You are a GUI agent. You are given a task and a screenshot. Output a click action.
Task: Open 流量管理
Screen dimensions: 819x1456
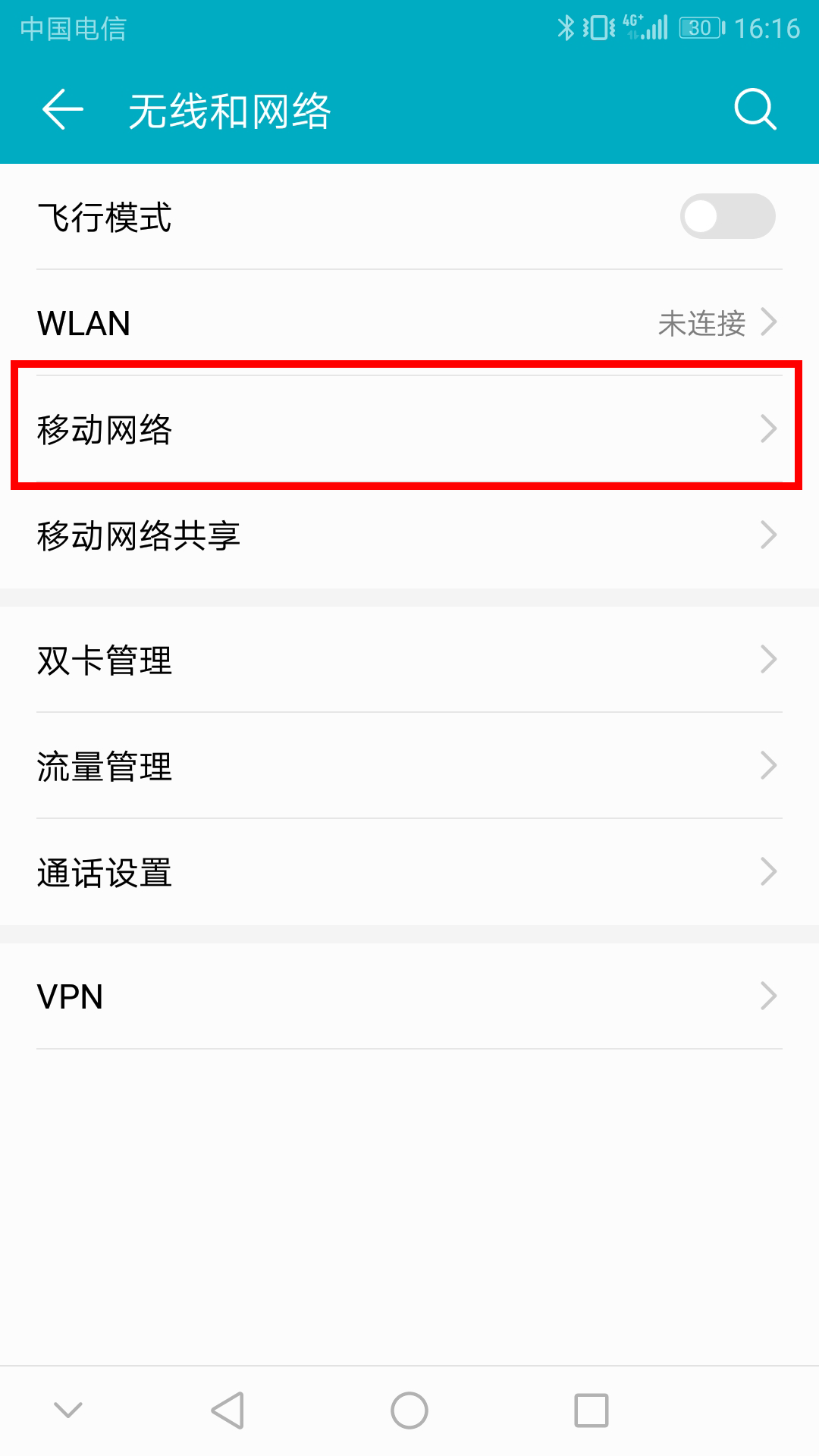pyautogui.click(x=409, y=766)
